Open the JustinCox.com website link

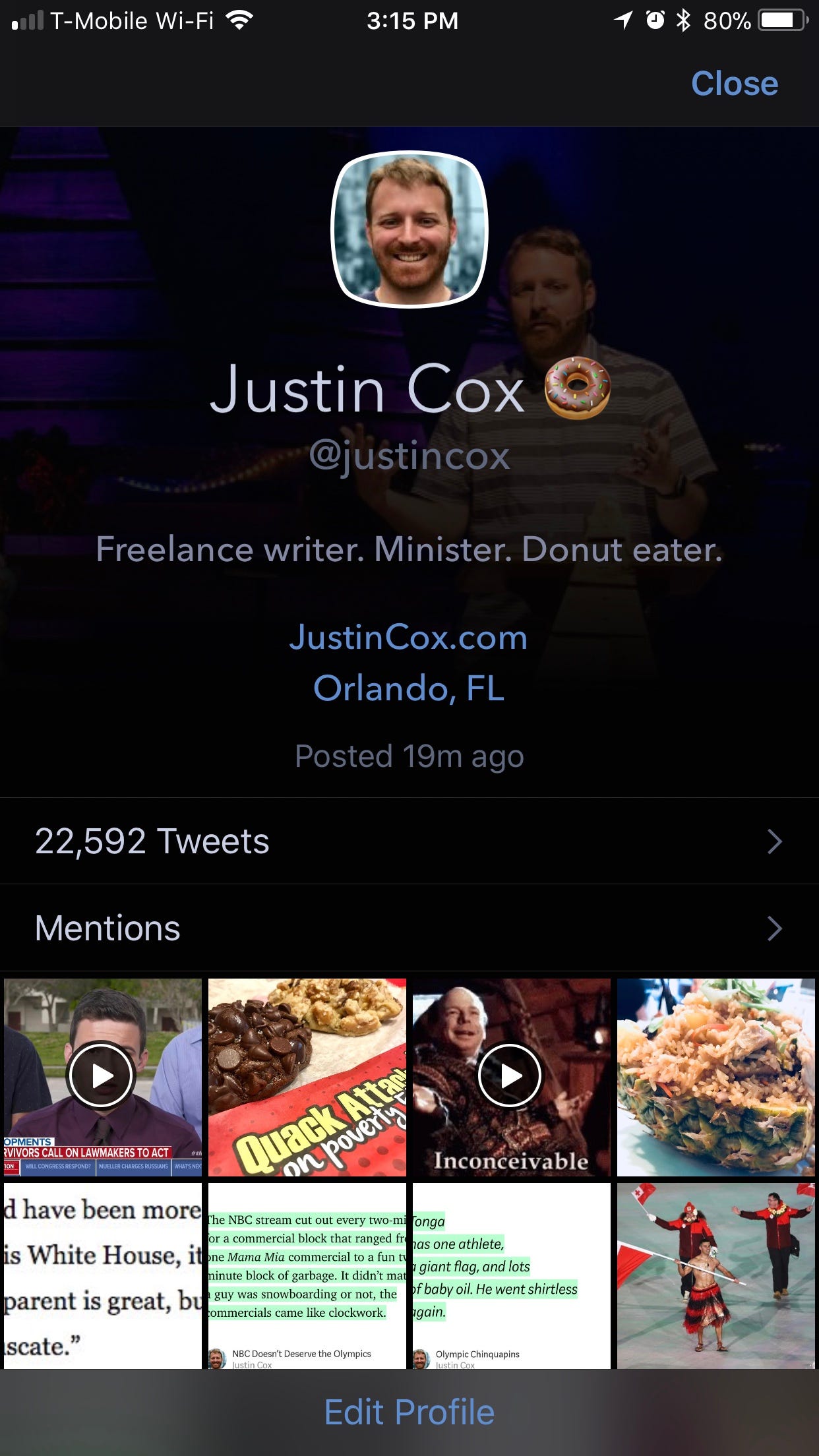(408, 638)
